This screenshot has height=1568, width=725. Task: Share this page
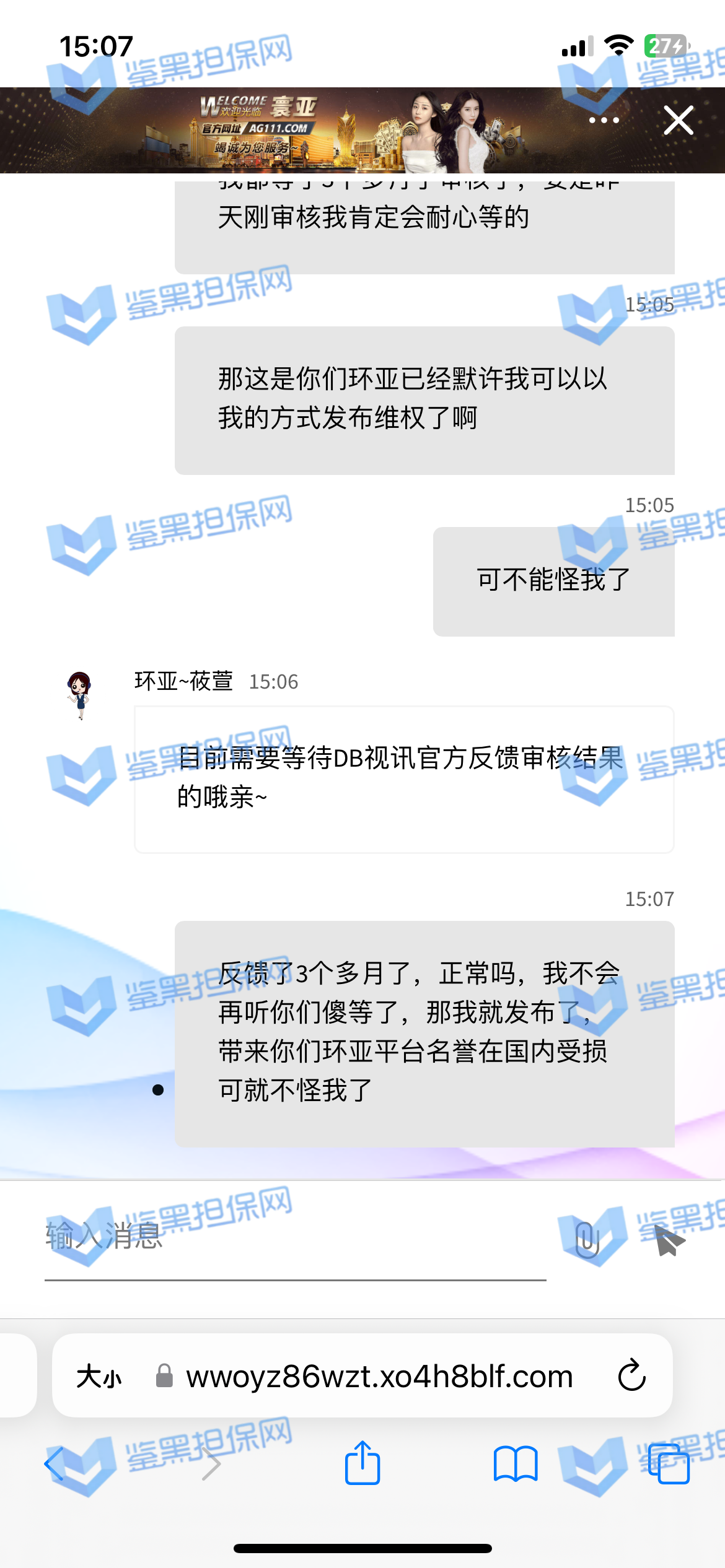coord(362,1463)
